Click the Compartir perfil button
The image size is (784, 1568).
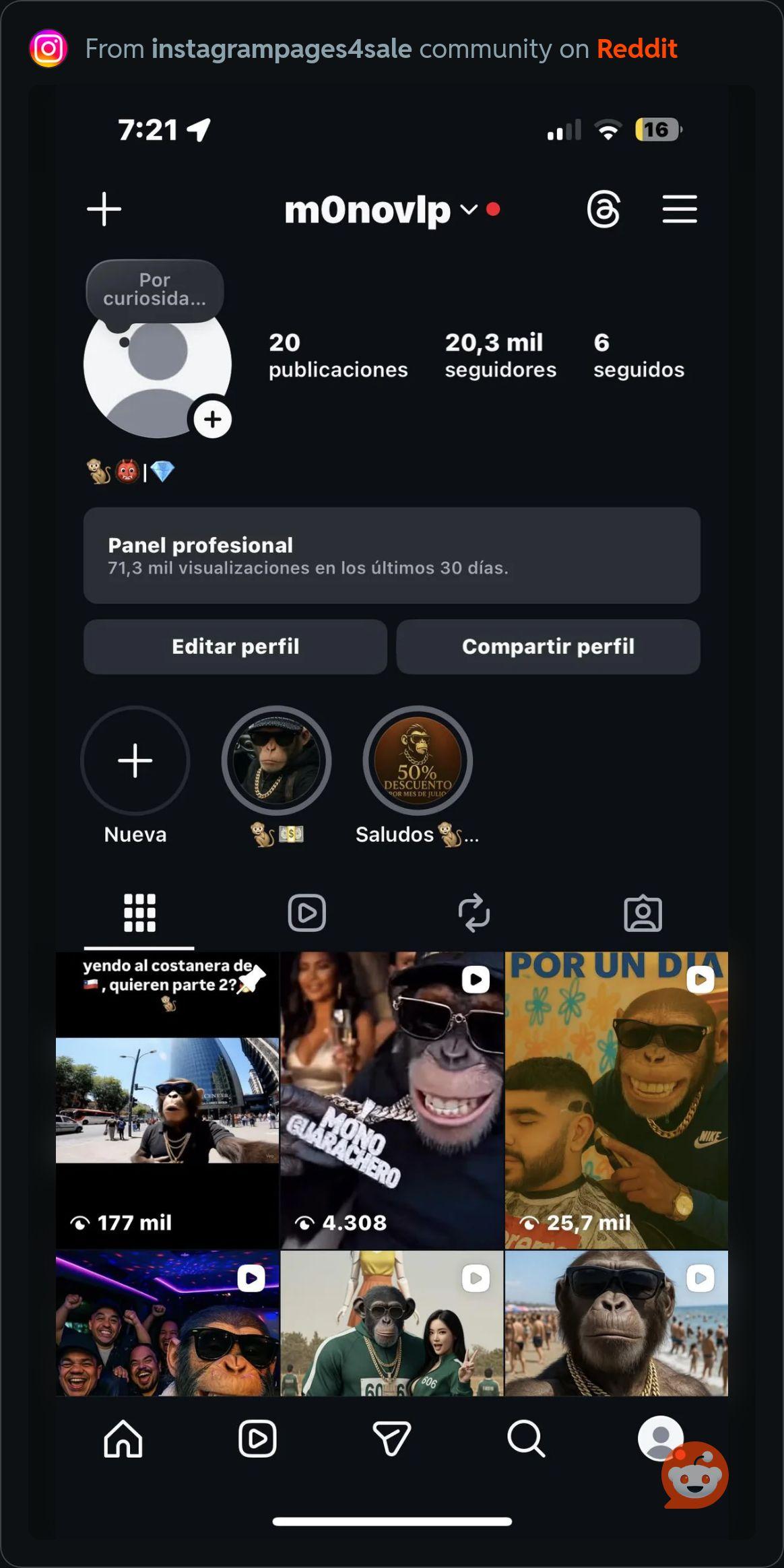[x=548, y=647]
